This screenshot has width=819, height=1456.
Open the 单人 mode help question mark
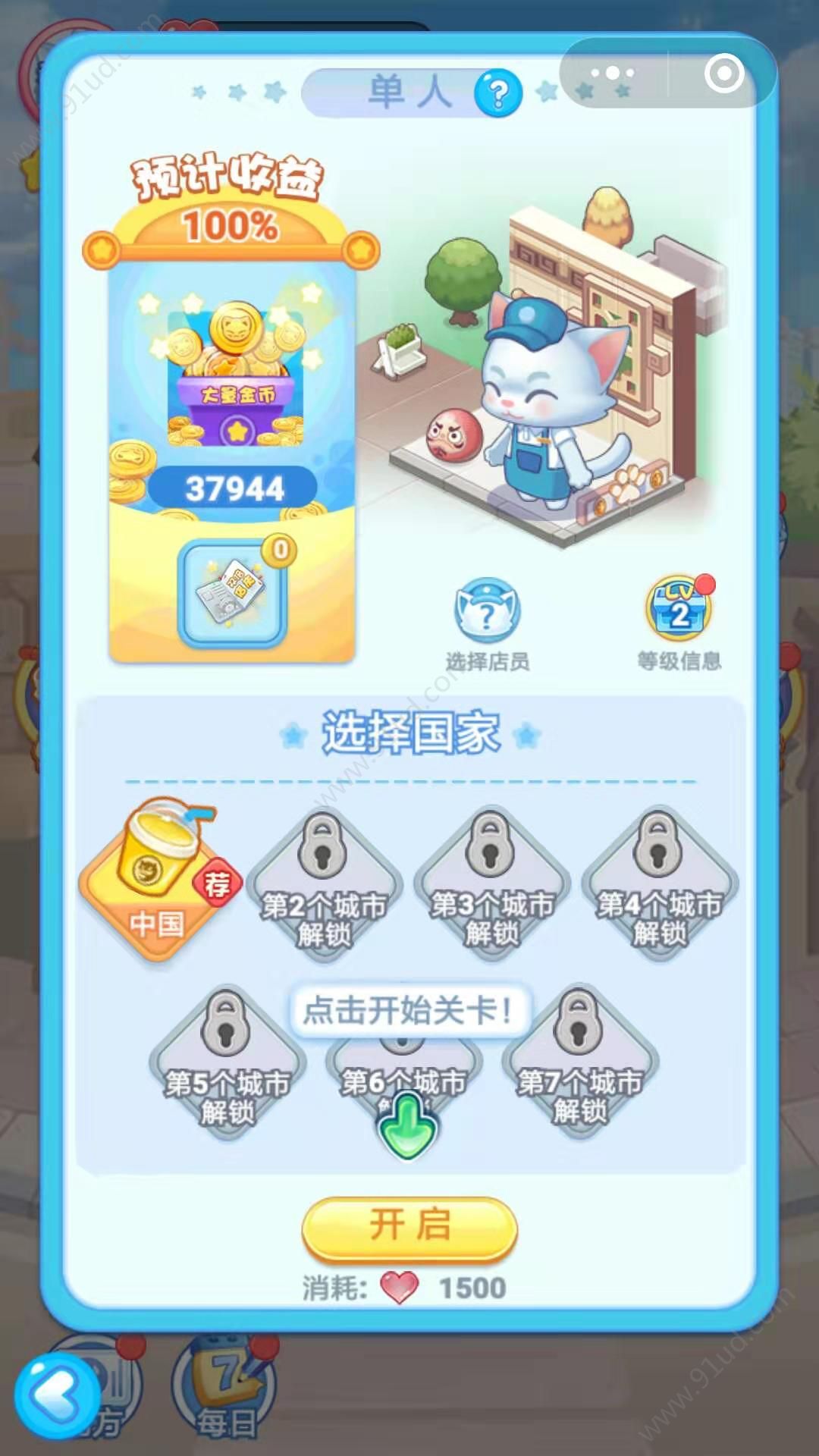tap(497, 93)
